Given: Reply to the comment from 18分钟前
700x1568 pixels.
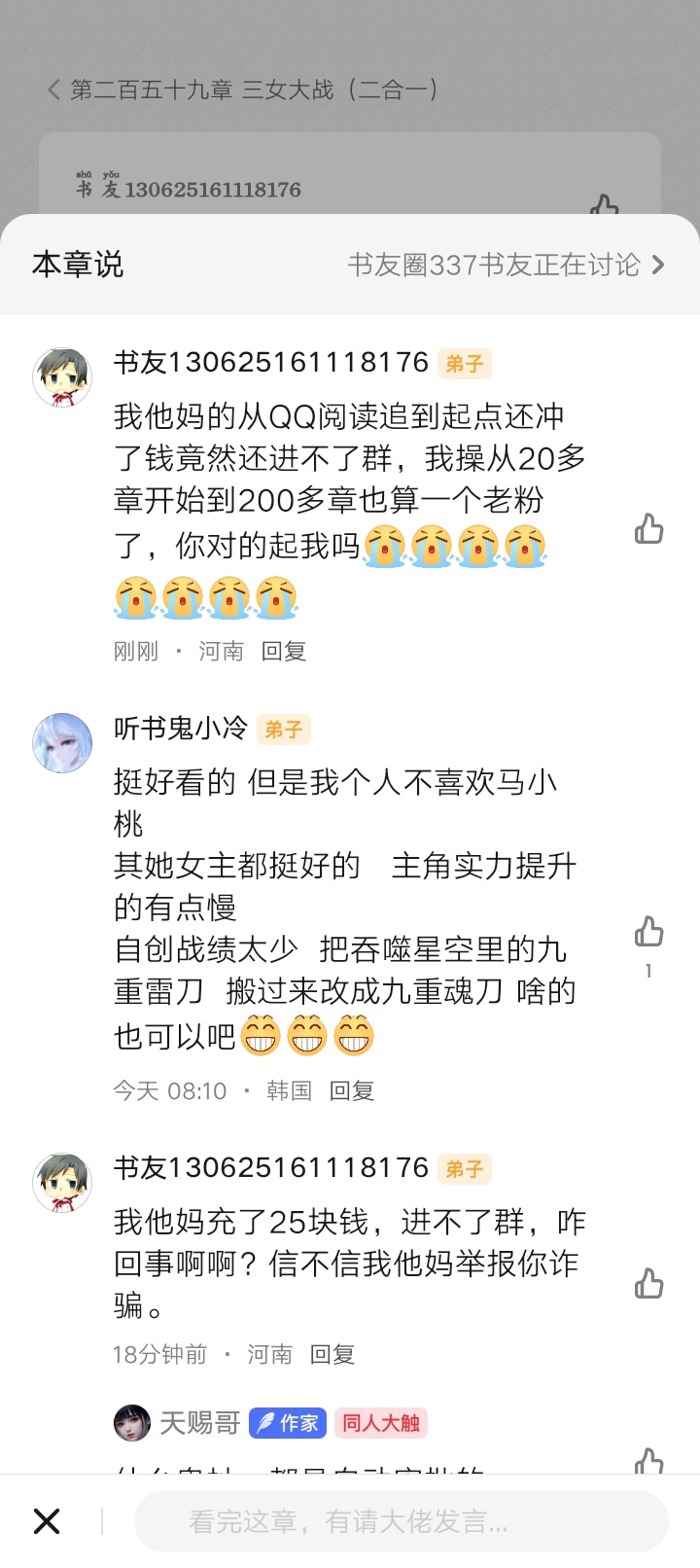Looking at the screenshot, I should tap(332, 1354).
